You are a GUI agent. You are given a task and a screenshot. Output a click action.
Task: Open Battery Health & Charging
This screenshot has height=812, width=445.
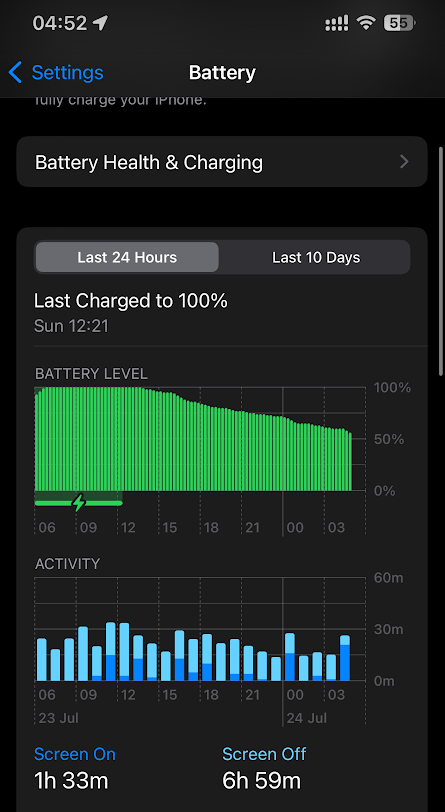pos(222,163)
